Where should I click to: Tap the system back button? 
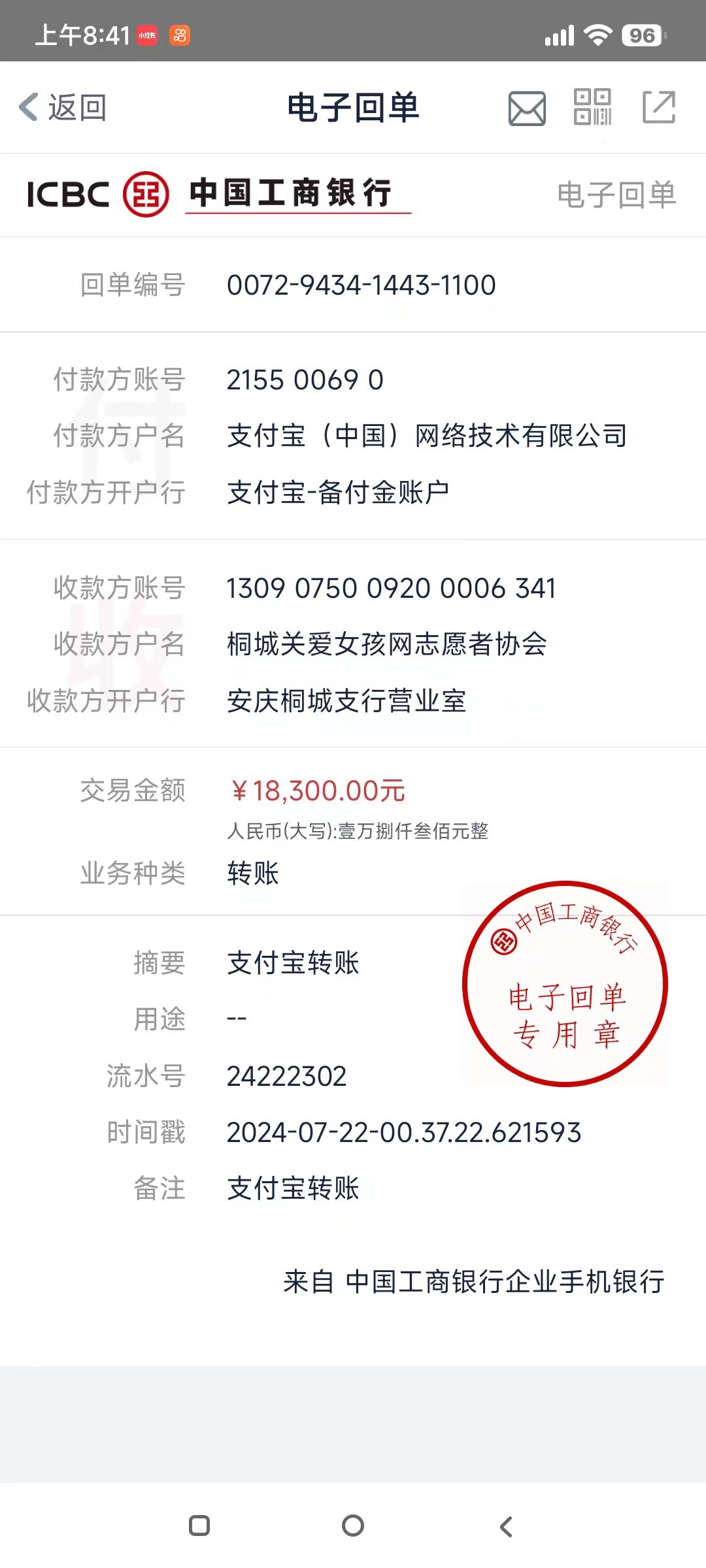click(506, 1526)
